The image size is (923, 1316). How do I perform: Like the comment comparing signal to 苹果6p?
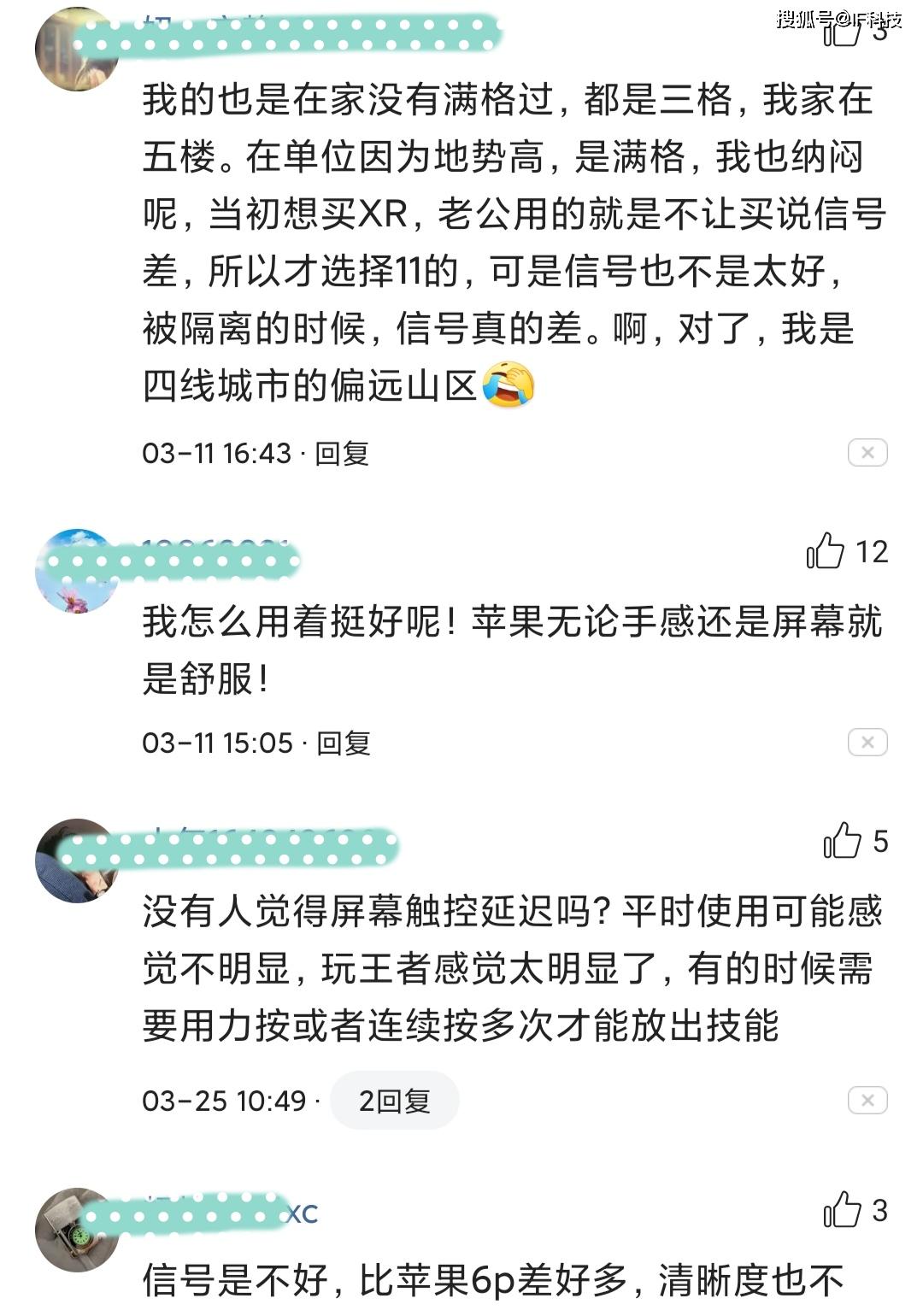[x=842, y=1210]
